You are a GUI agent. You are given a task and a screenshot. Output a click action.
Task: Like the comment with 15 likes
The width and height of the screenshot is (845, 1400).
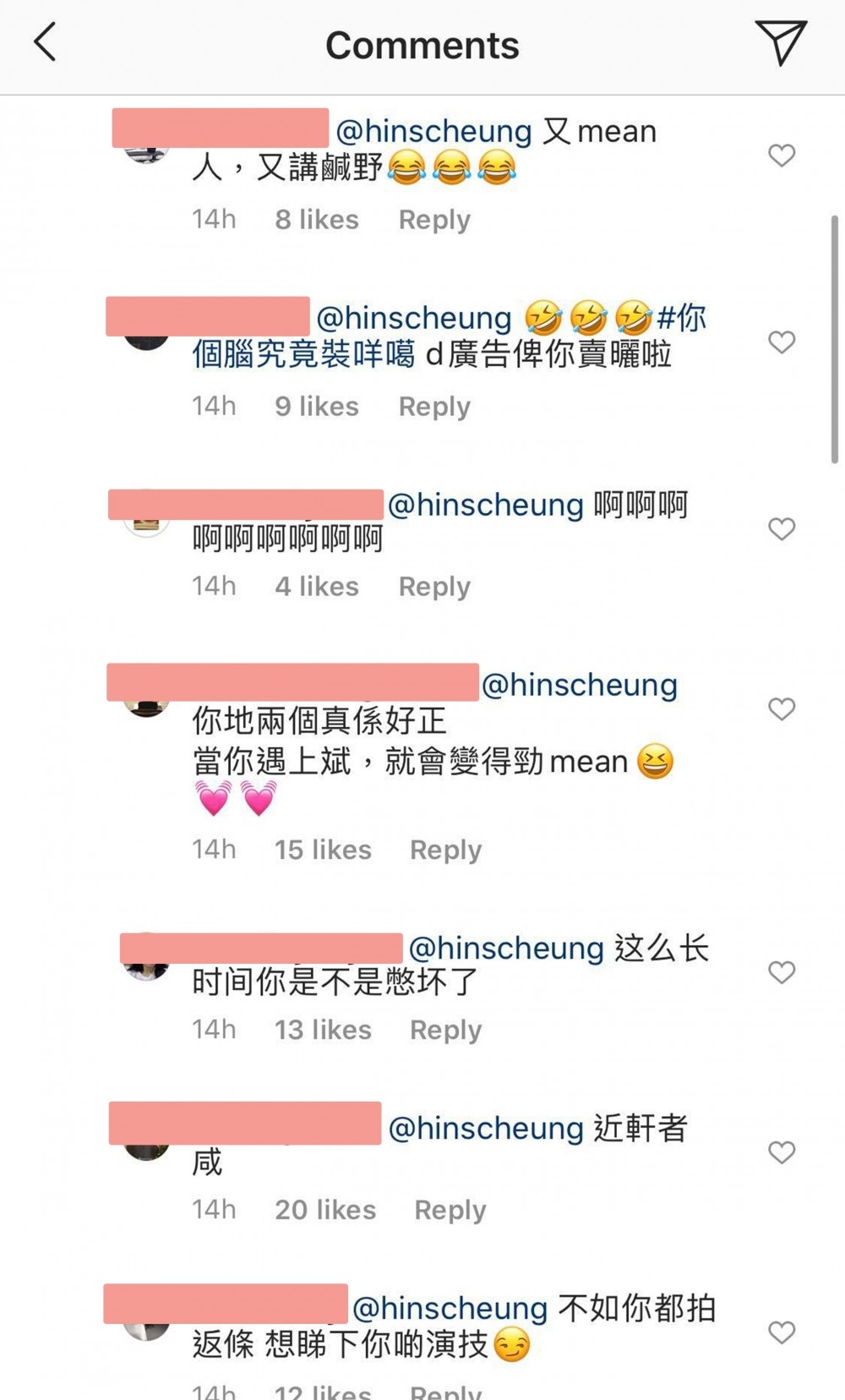pos(782,709)
